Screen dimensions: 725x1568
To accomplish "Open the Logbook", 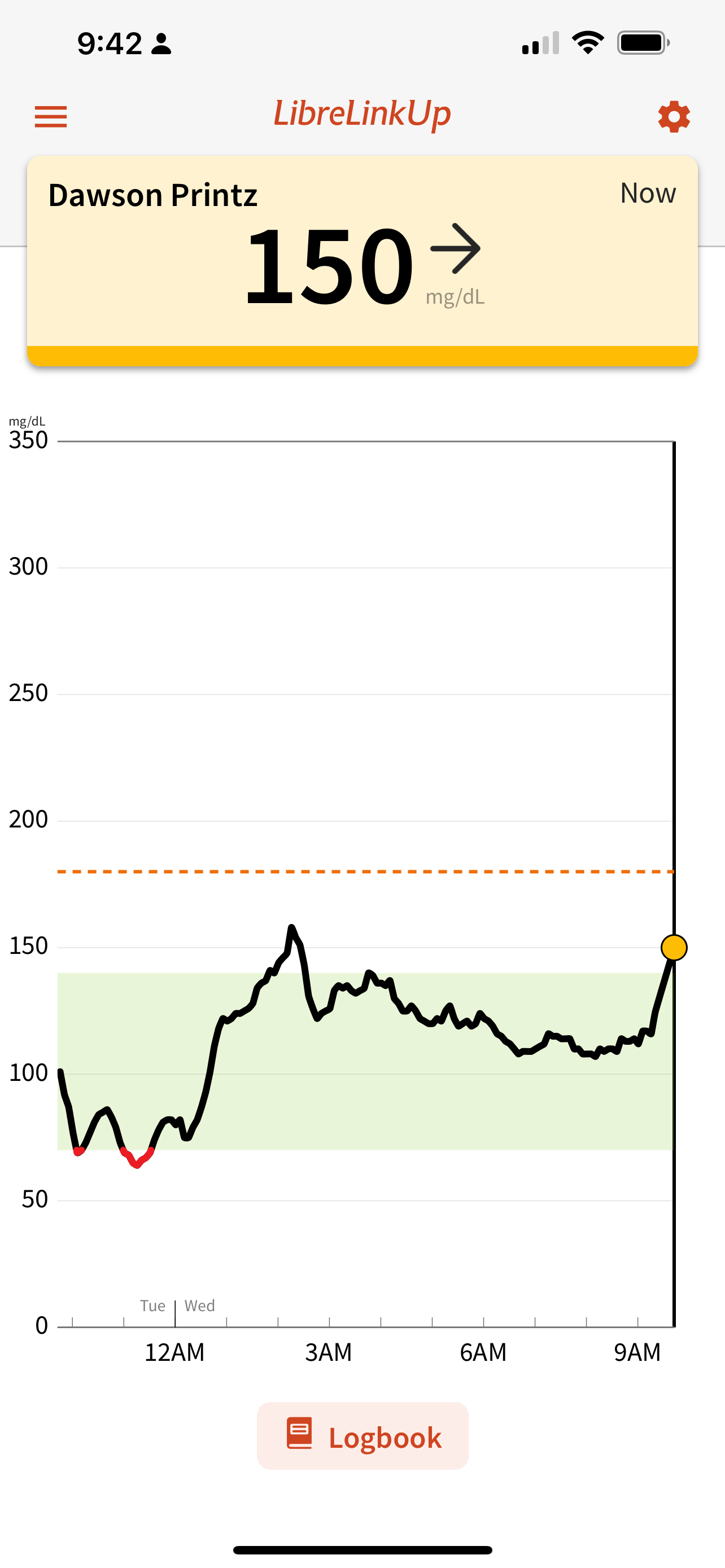I will click(363, 1436).
